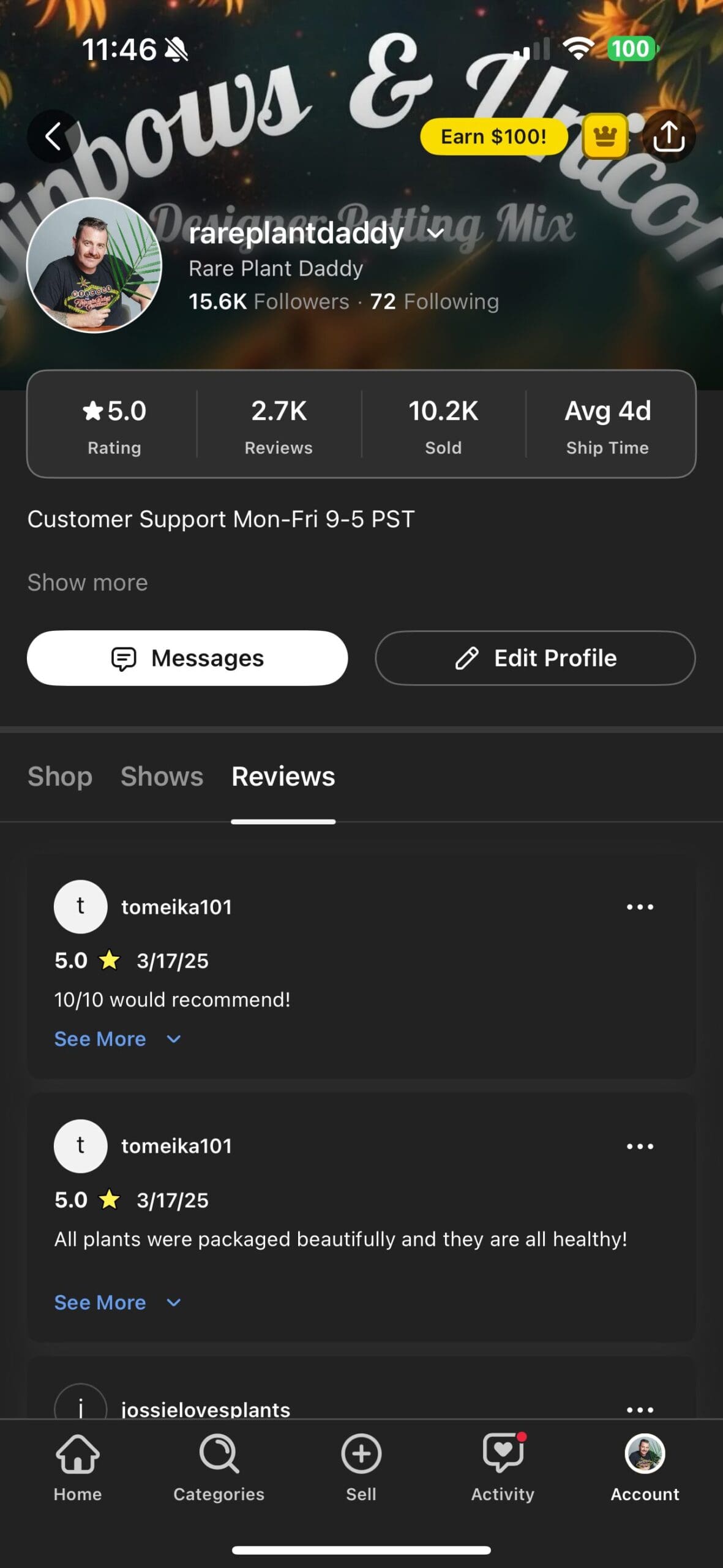Viewport: 723px width, 1568px height.
Task: Open the rareplantdaddy profile picture
Action: (x=94, y=265)
